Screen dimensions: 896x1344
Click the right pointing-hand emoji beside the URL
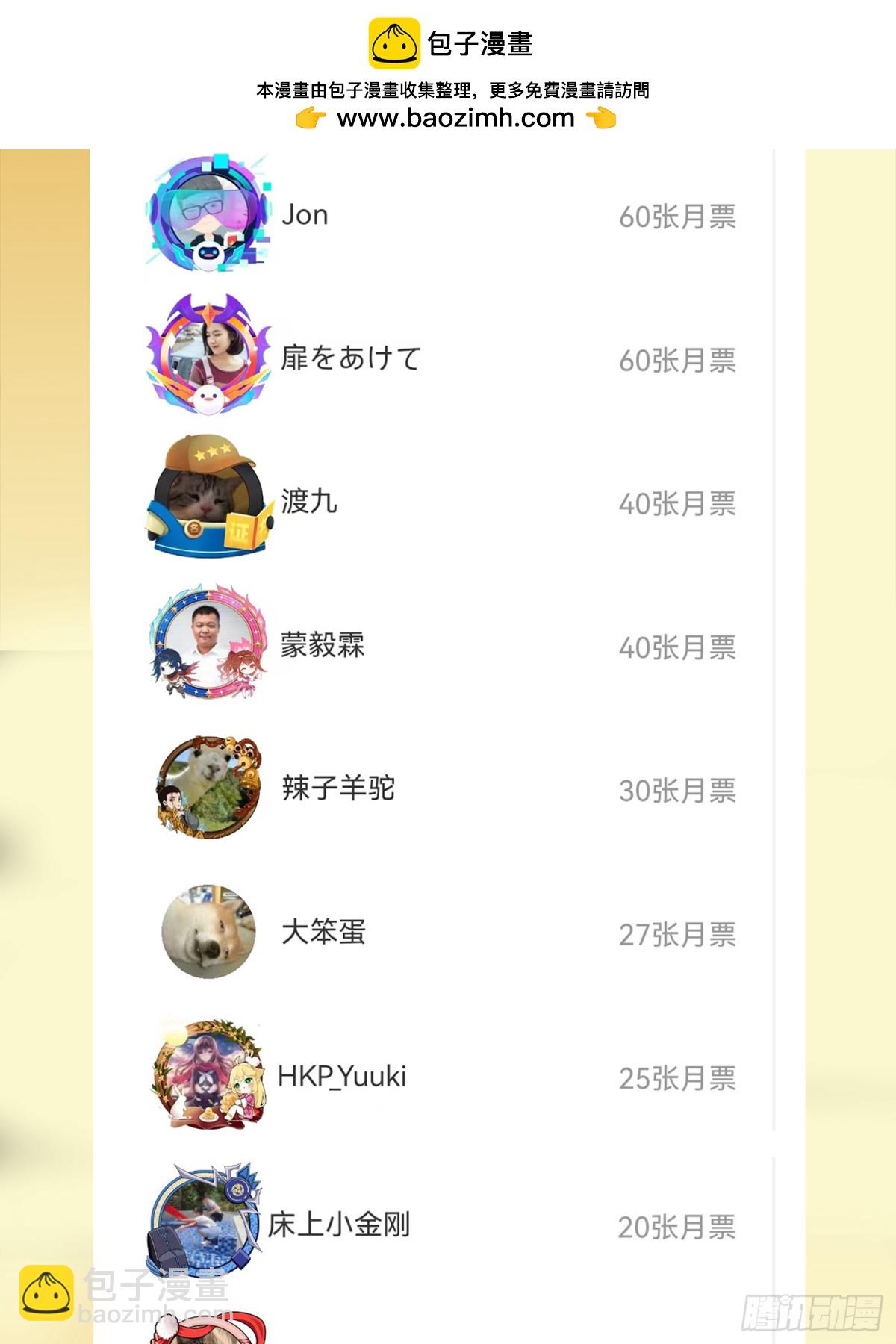602,117
